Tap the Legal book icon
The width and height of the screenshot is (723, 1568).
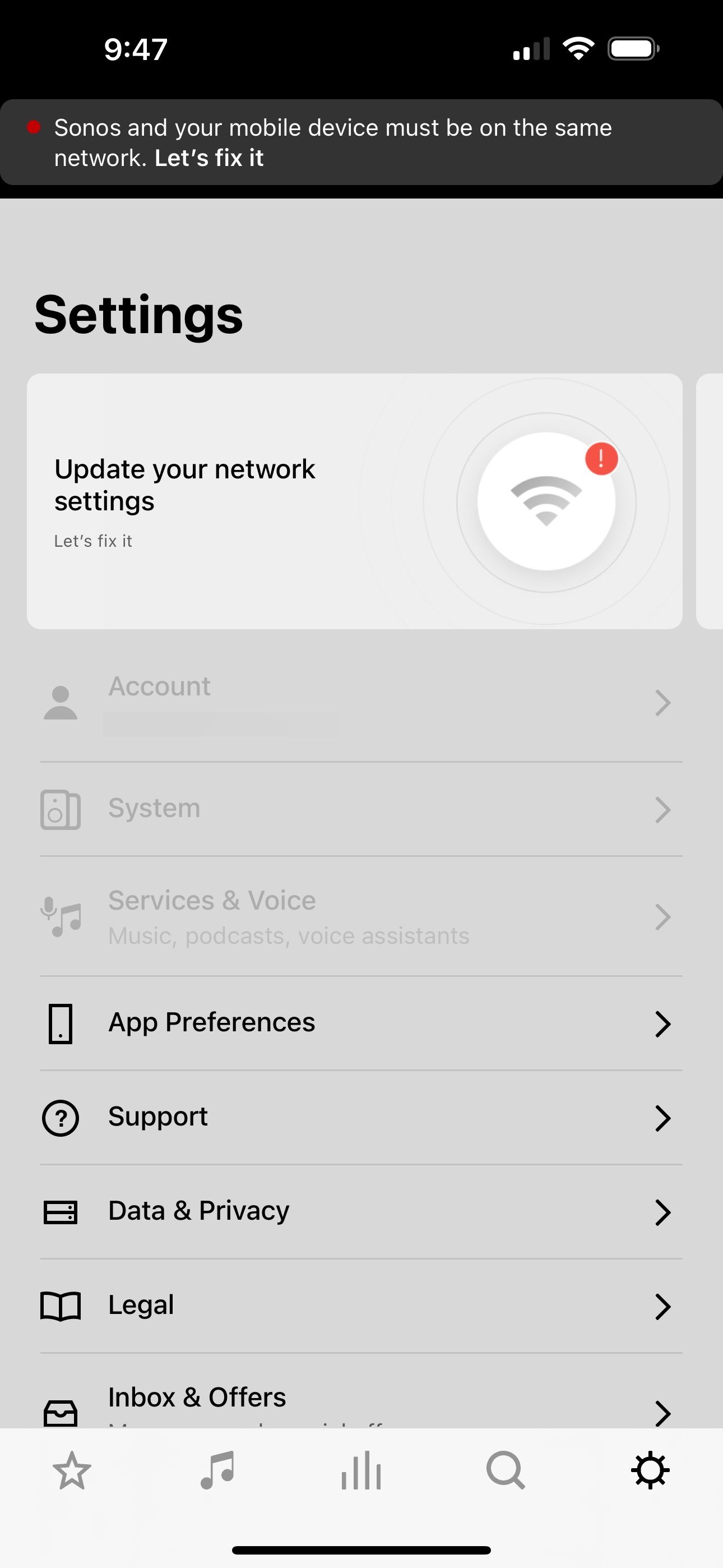coord(62,1305)
